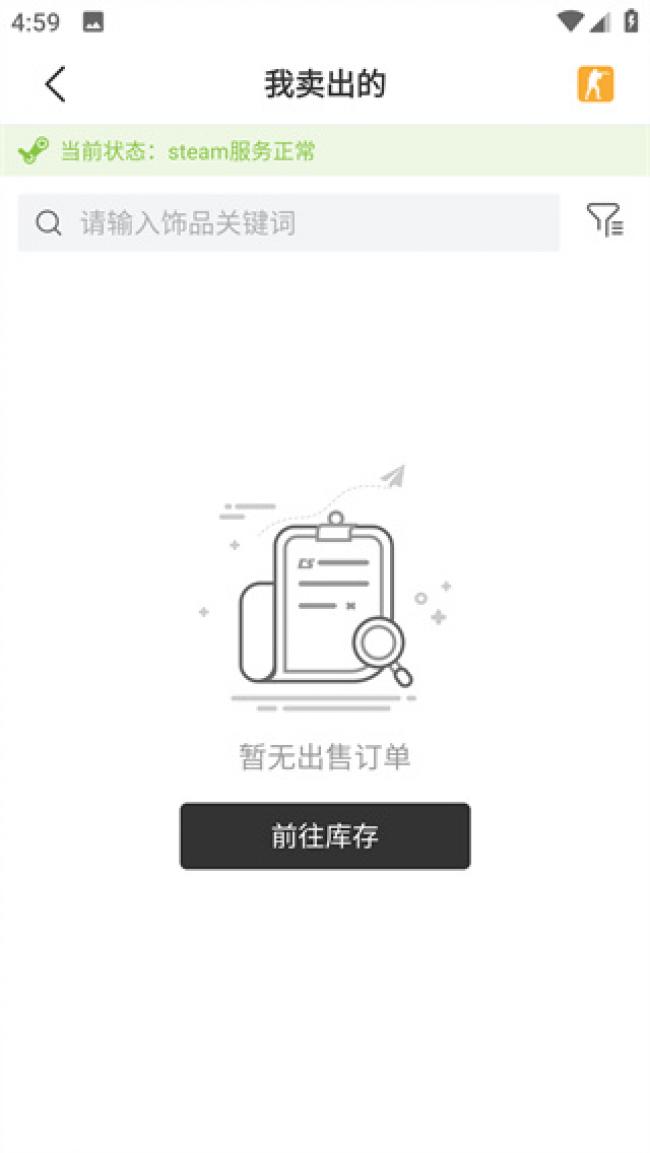This screenshot has width=650, height=1153.
Task: Open the filter options icon
Action: 604,219
